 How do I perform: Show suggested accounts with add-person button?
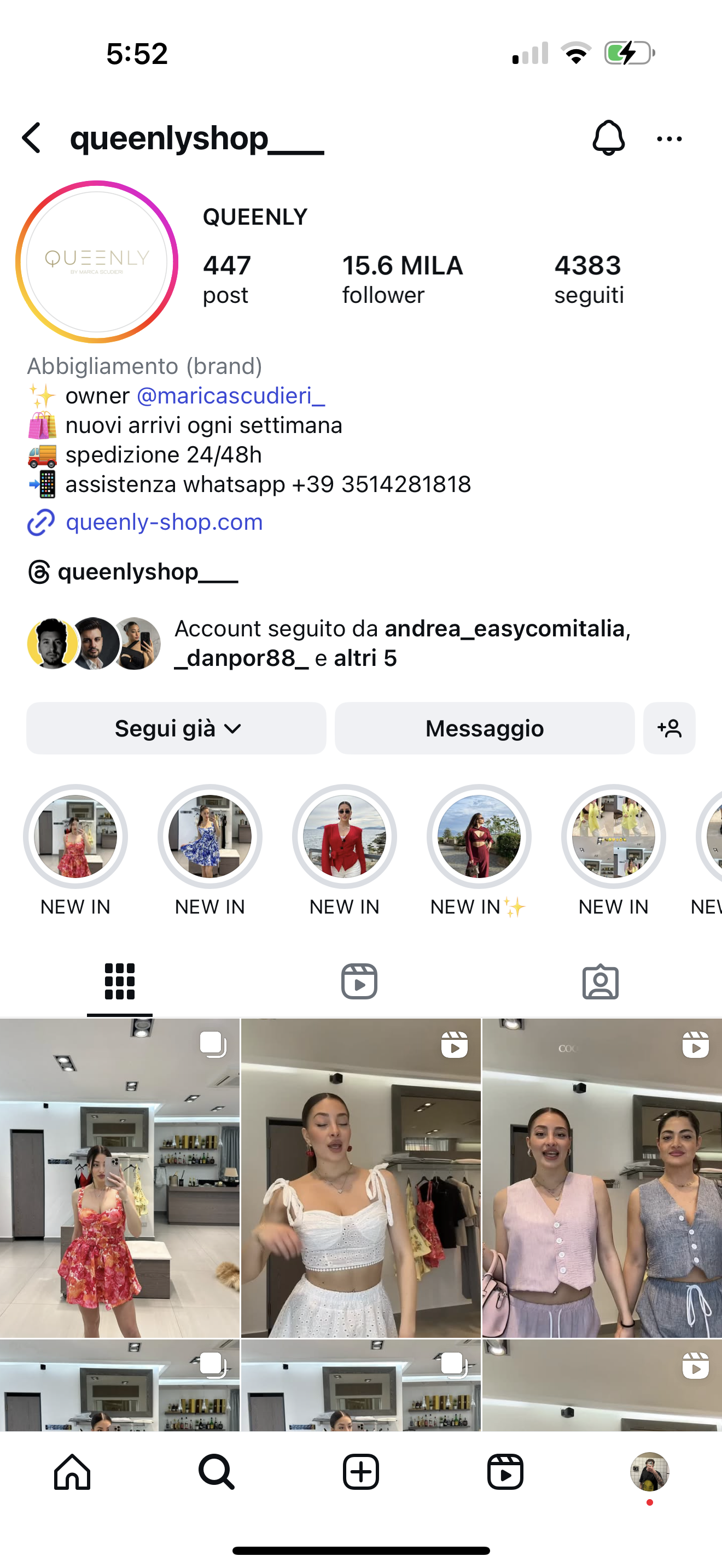coord(669,729)
